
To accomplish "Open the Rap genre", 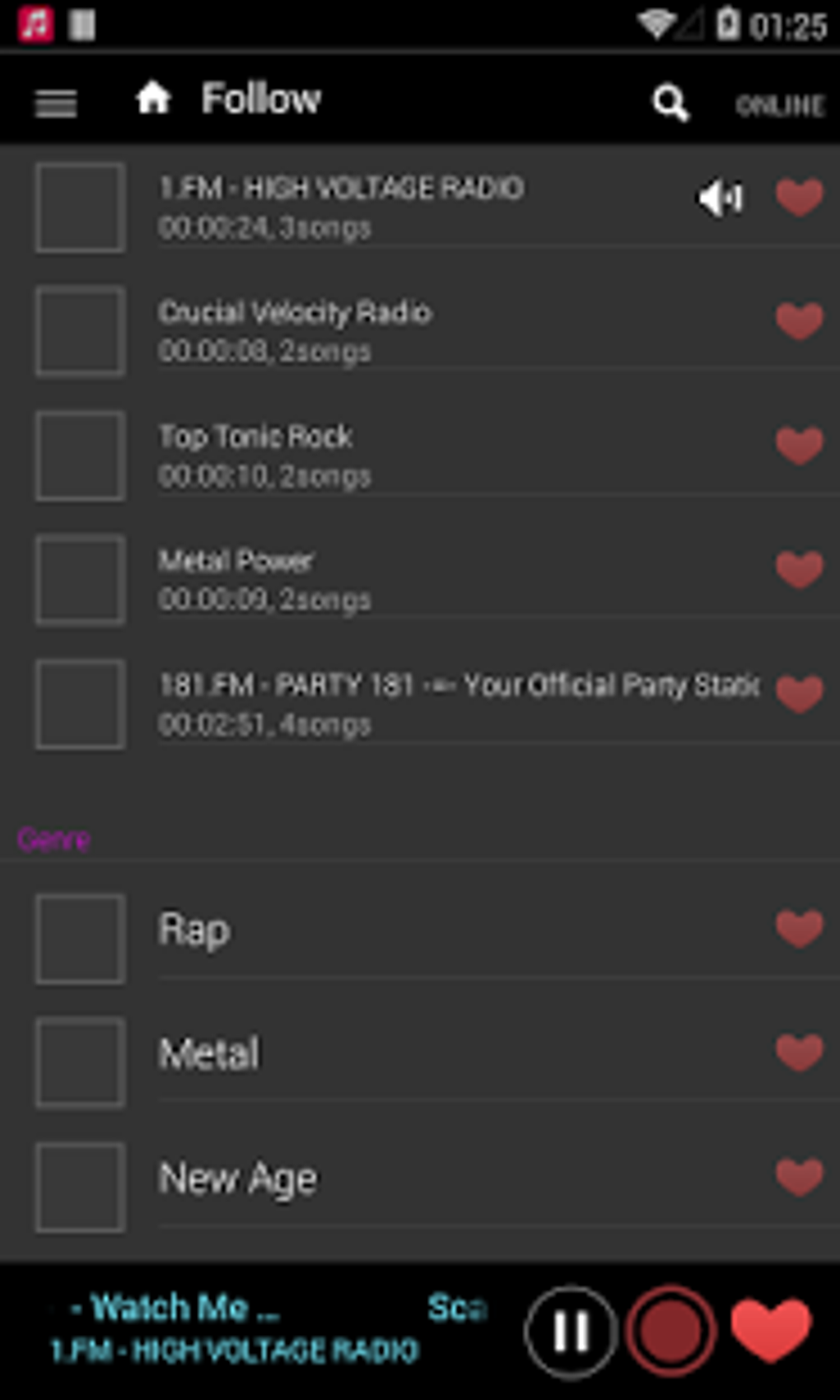I will click(420, 938).
